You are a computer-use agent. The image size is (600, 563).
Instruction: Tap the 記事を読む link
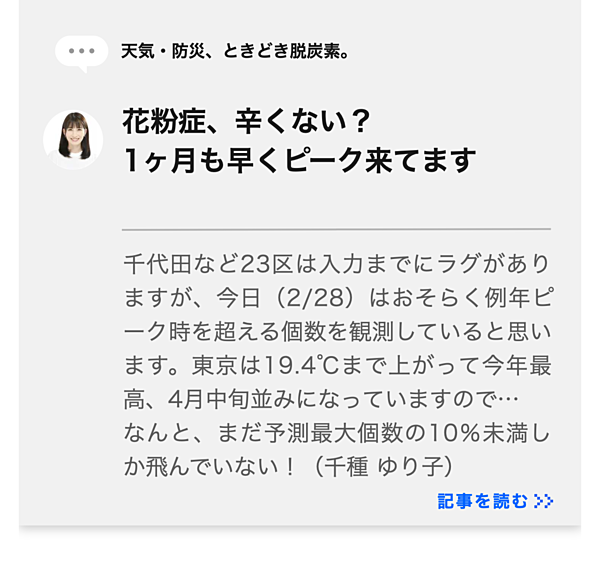coord(494,501)
